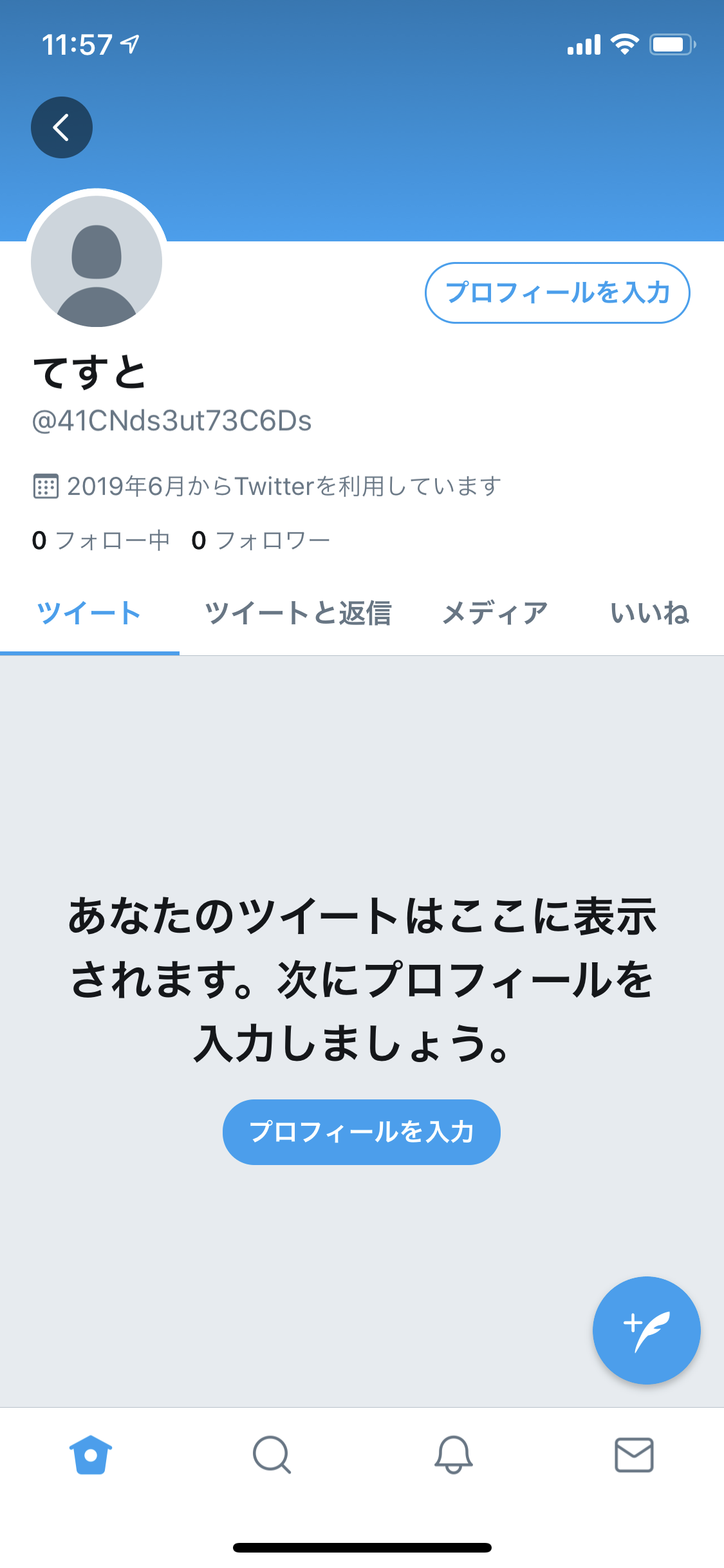724x1568 pixels.
Task: Open the 0 フォロワー list
Action: coord(261,541)
